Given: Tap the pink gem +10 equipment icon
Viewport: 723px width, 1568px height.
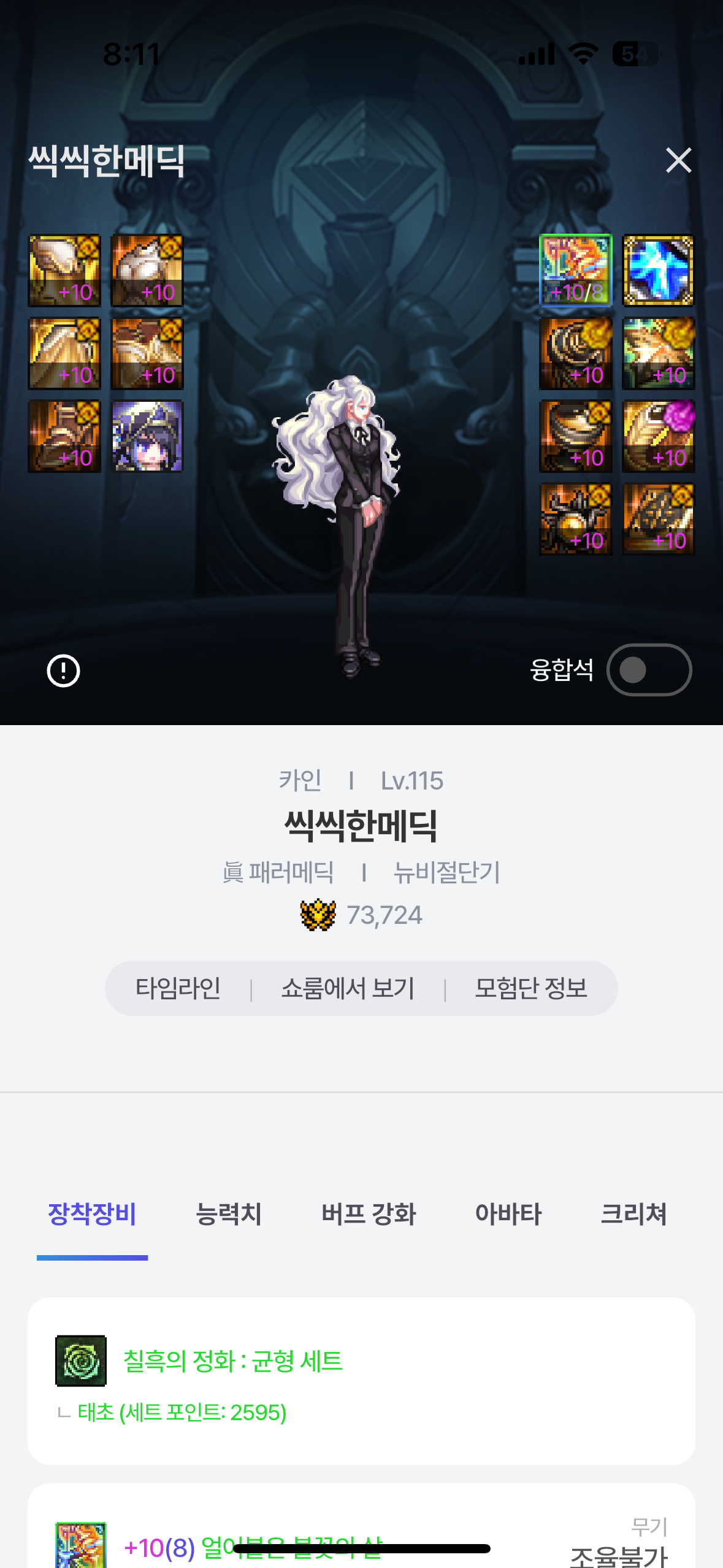Looking at the screenshot, I should coord(658,436).
